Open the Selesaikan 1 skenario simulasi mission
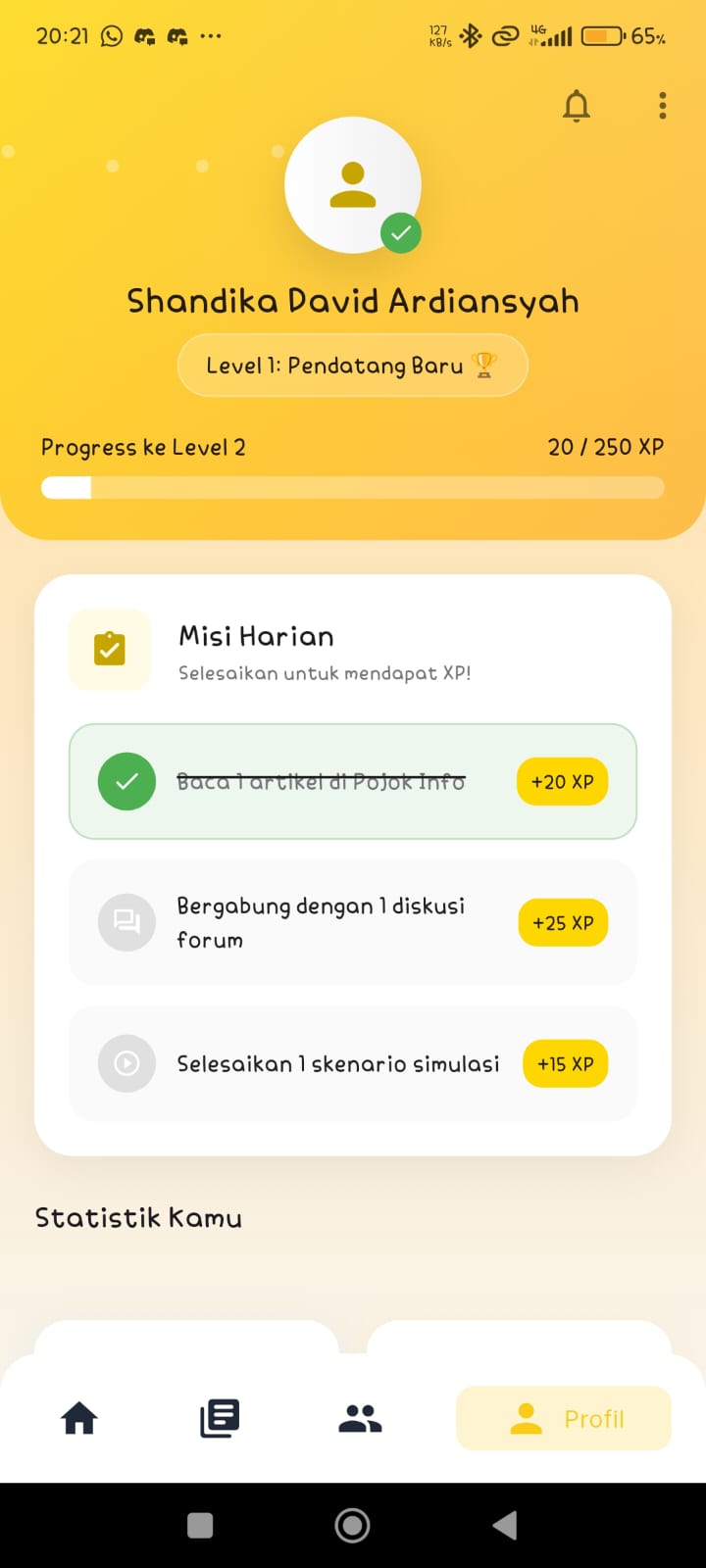 pyautogui.click(x=353, y=1063)
